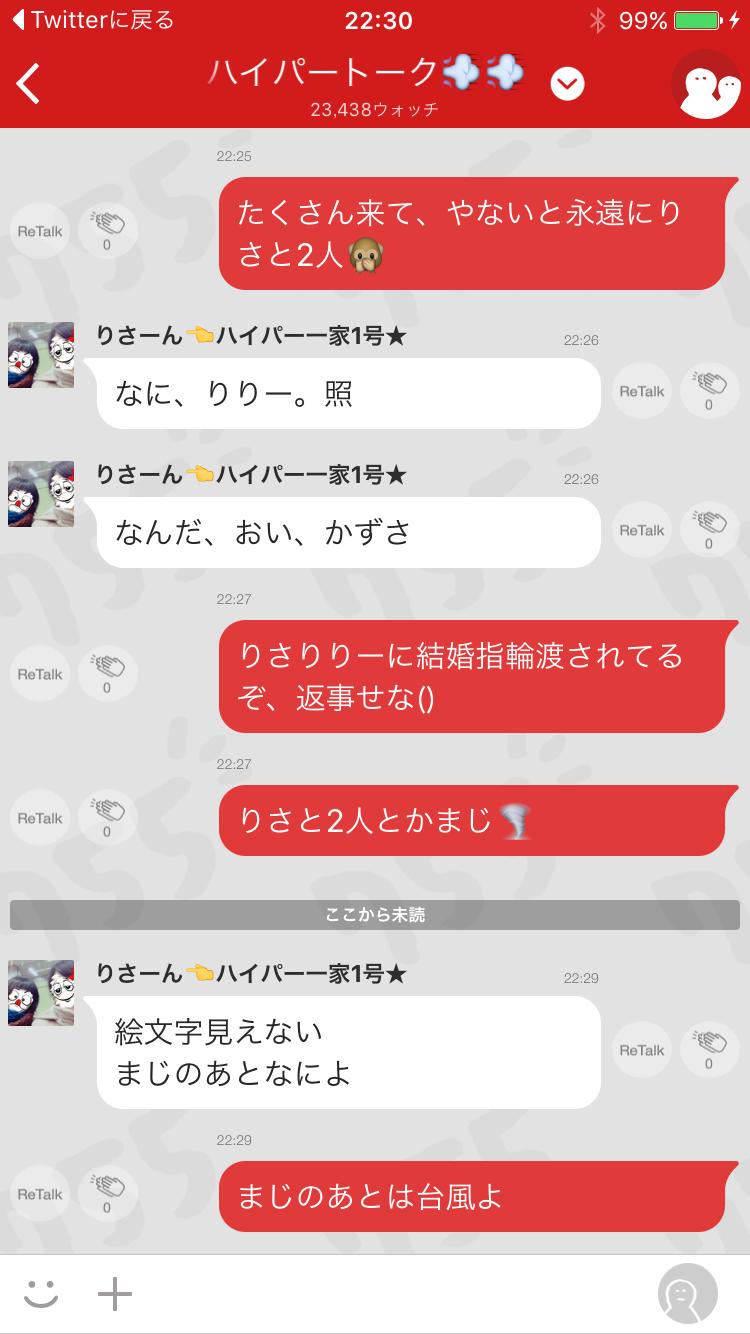Open りさーん's profile picture on latest message
The height and width of the screenshot is (1334, 750).
(40, 992)
